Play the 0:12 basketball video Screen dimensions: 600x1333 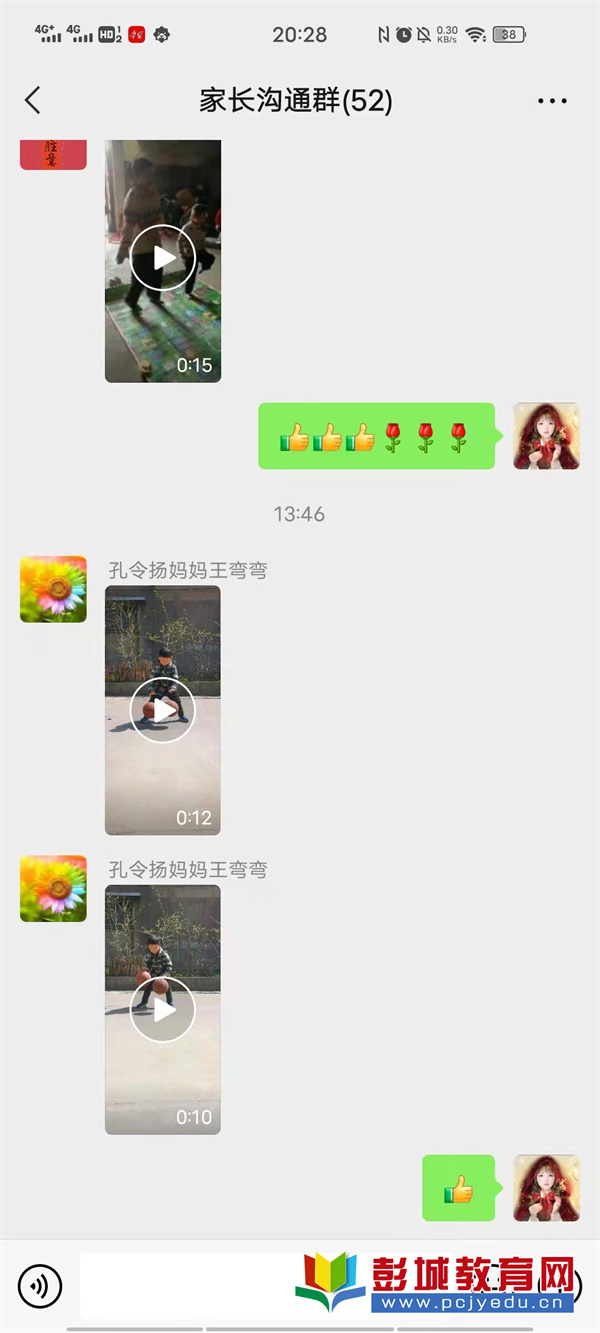[x=163, y=710]
